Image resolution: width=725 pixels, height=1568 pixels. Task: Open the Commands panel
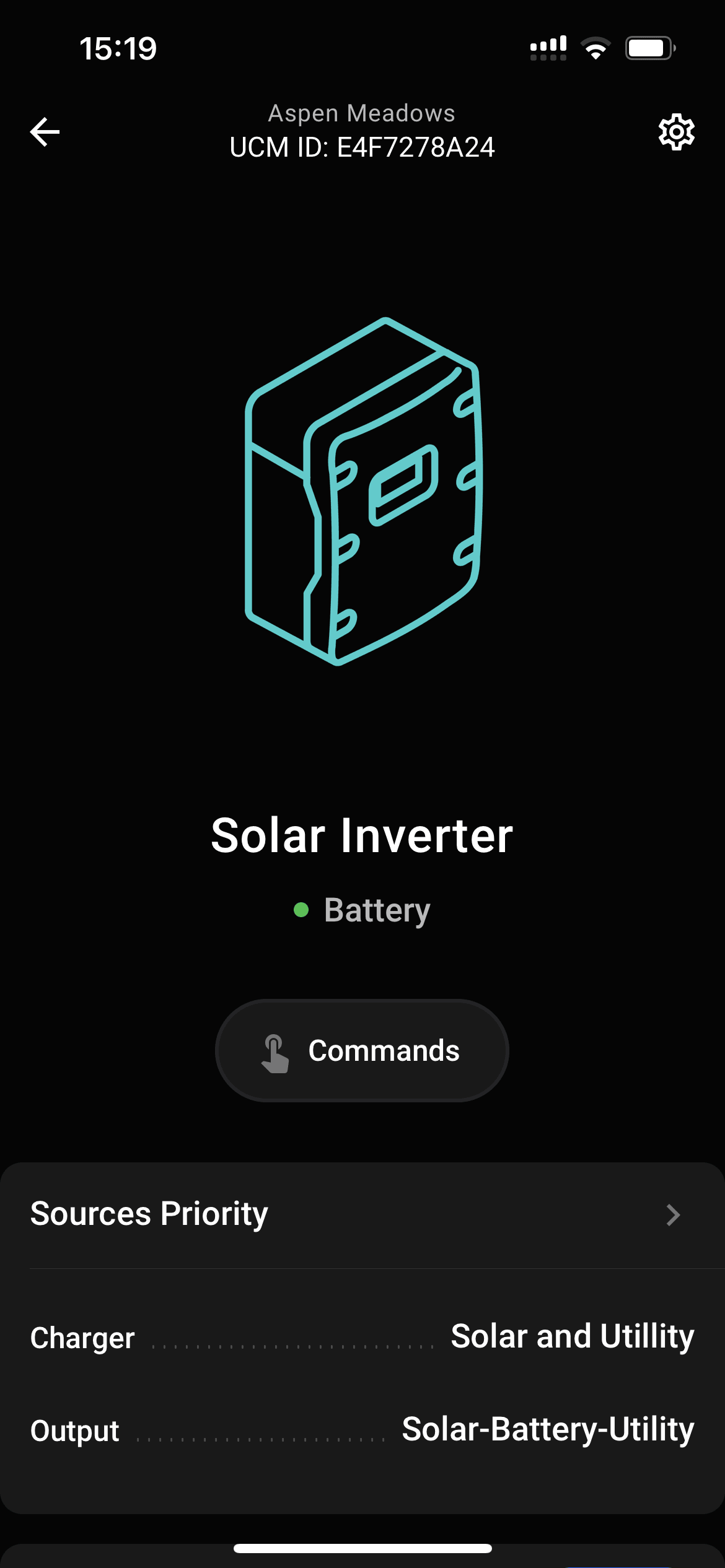click(x=362, y=1049)
